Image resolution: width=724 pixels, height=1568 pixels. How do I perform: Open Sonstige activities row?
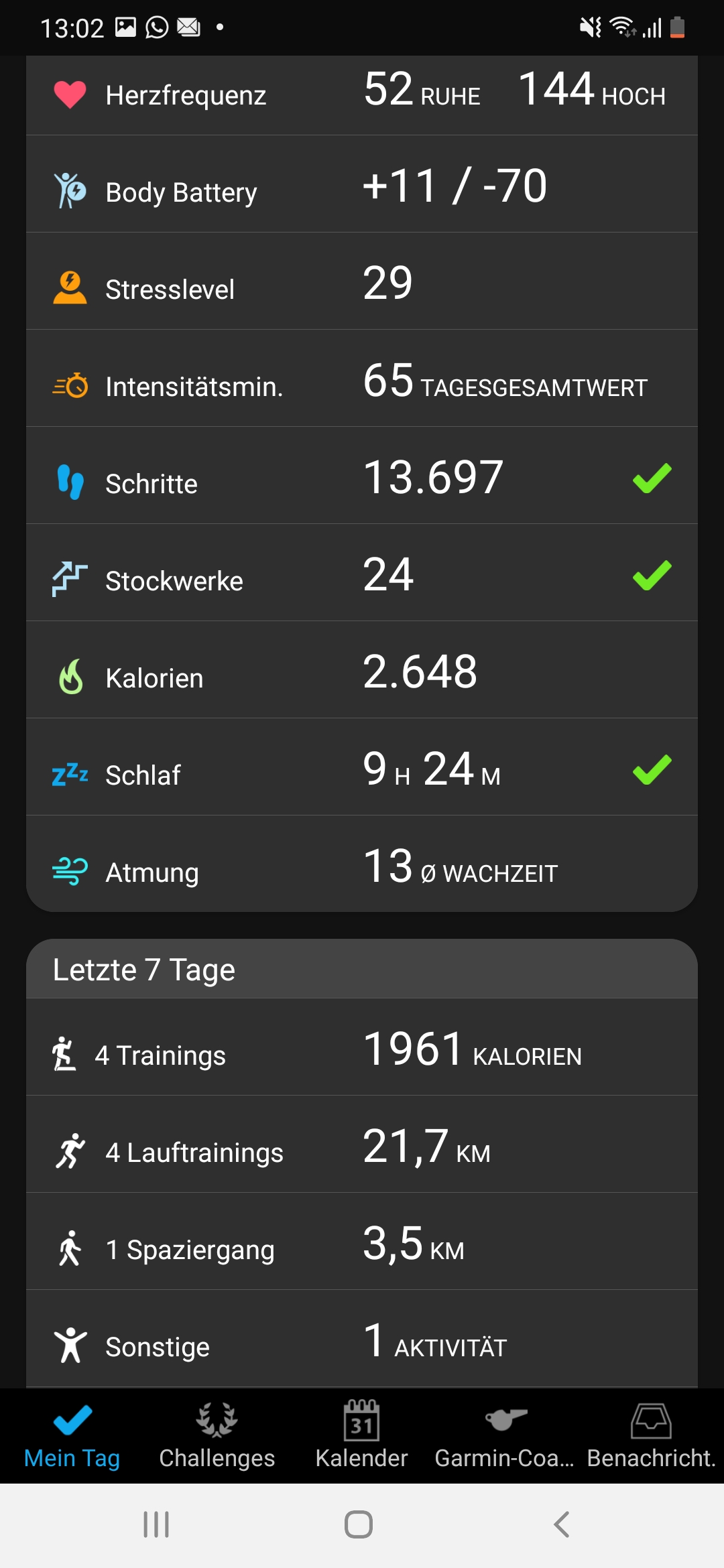pos(362,1339)
